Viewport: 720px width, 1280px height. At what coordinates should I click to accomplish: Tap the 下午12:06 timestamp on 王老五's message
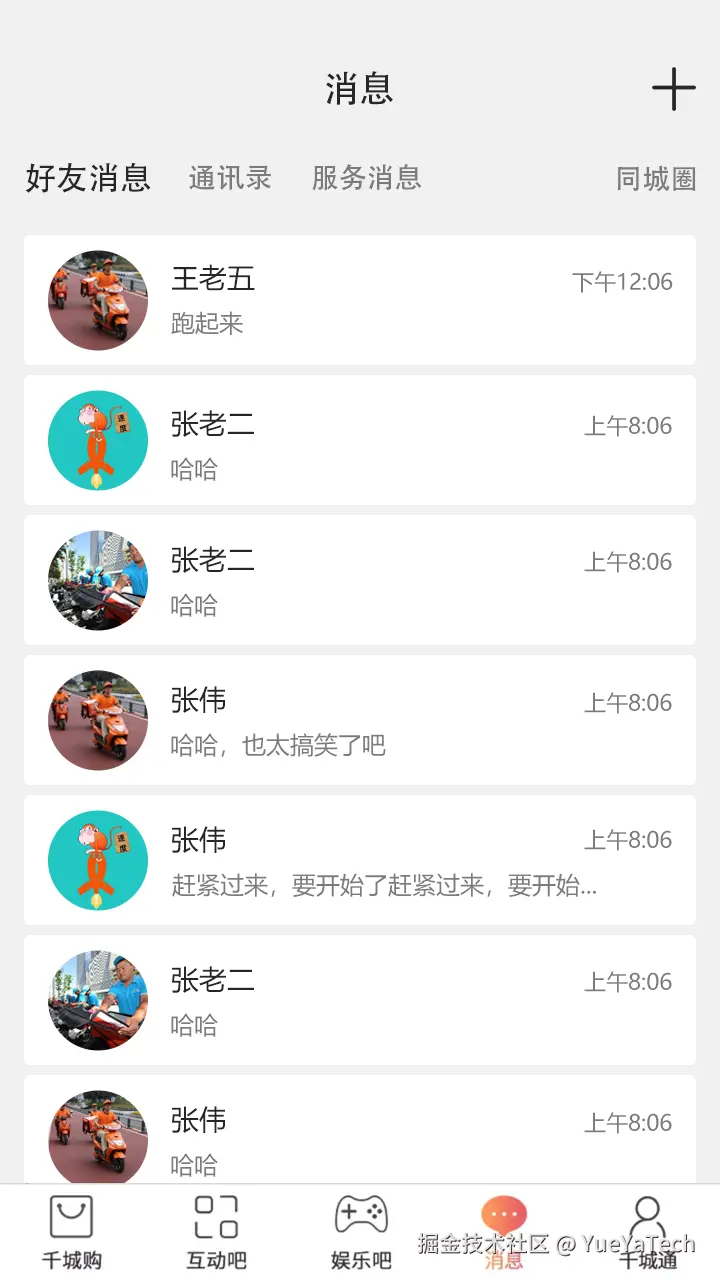625,282
